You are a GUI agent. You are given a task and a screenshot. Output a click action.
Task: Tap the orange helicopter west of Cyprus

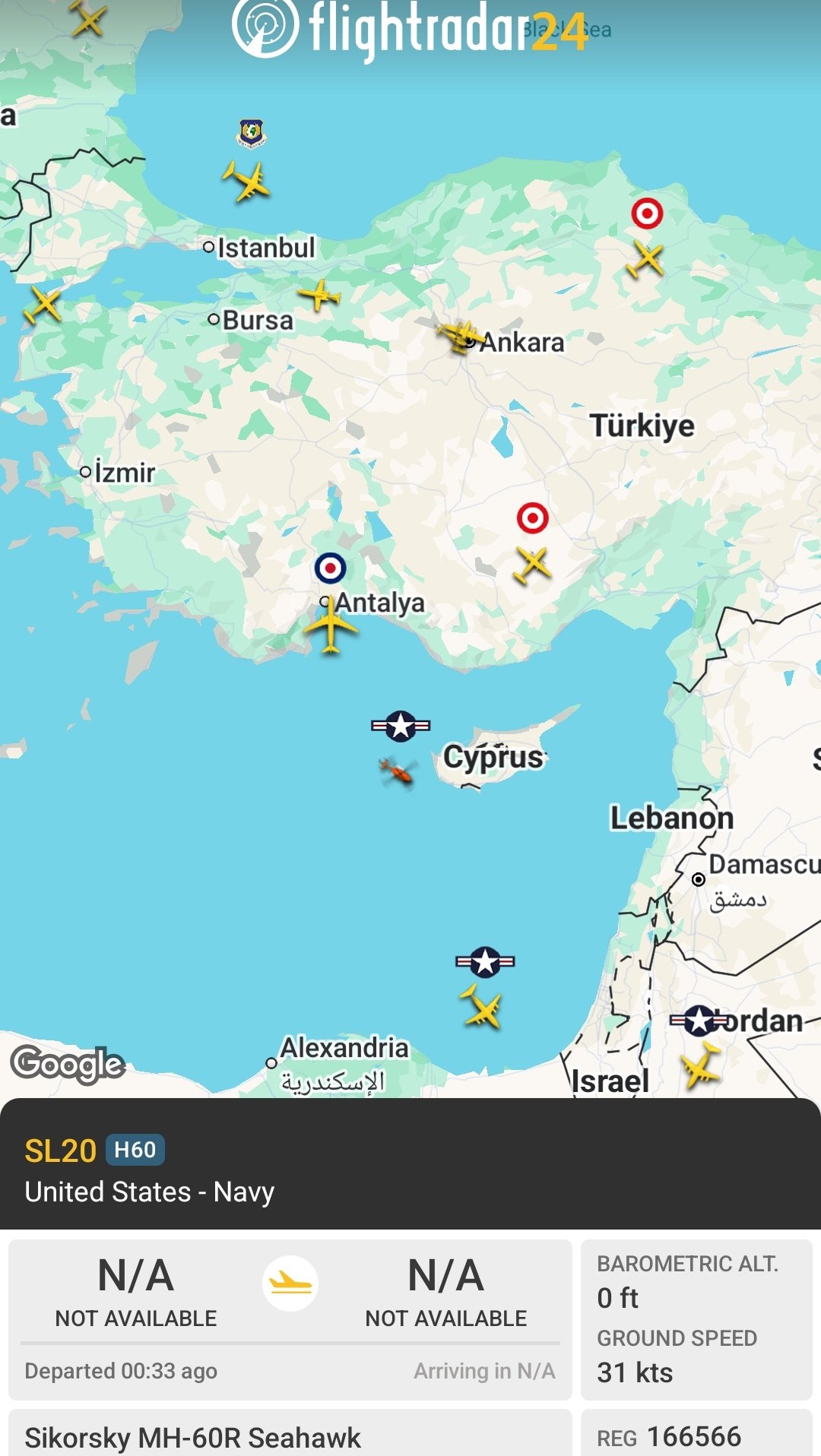[x=396, y=773]
